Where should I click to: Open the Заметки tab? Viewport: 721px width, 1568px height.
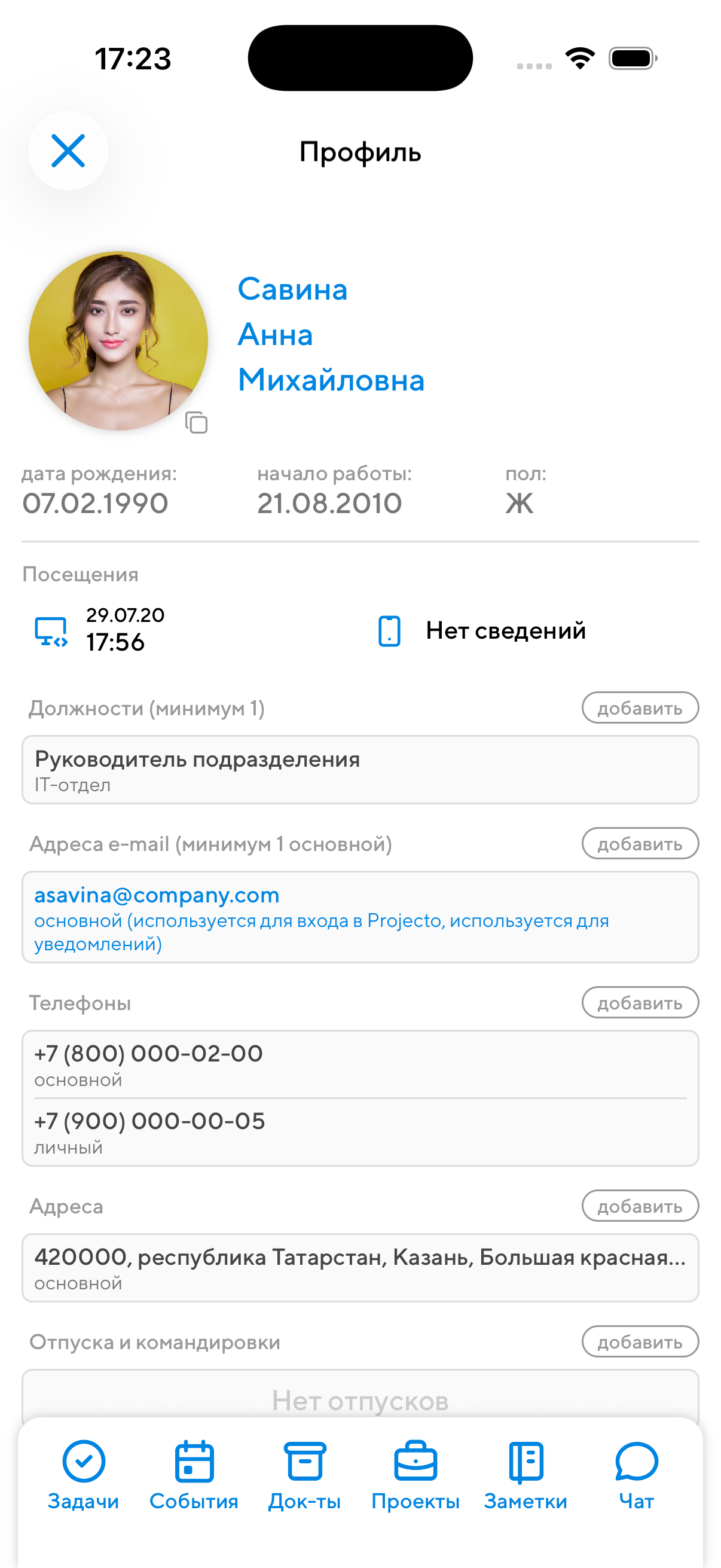pos(526,1475)
